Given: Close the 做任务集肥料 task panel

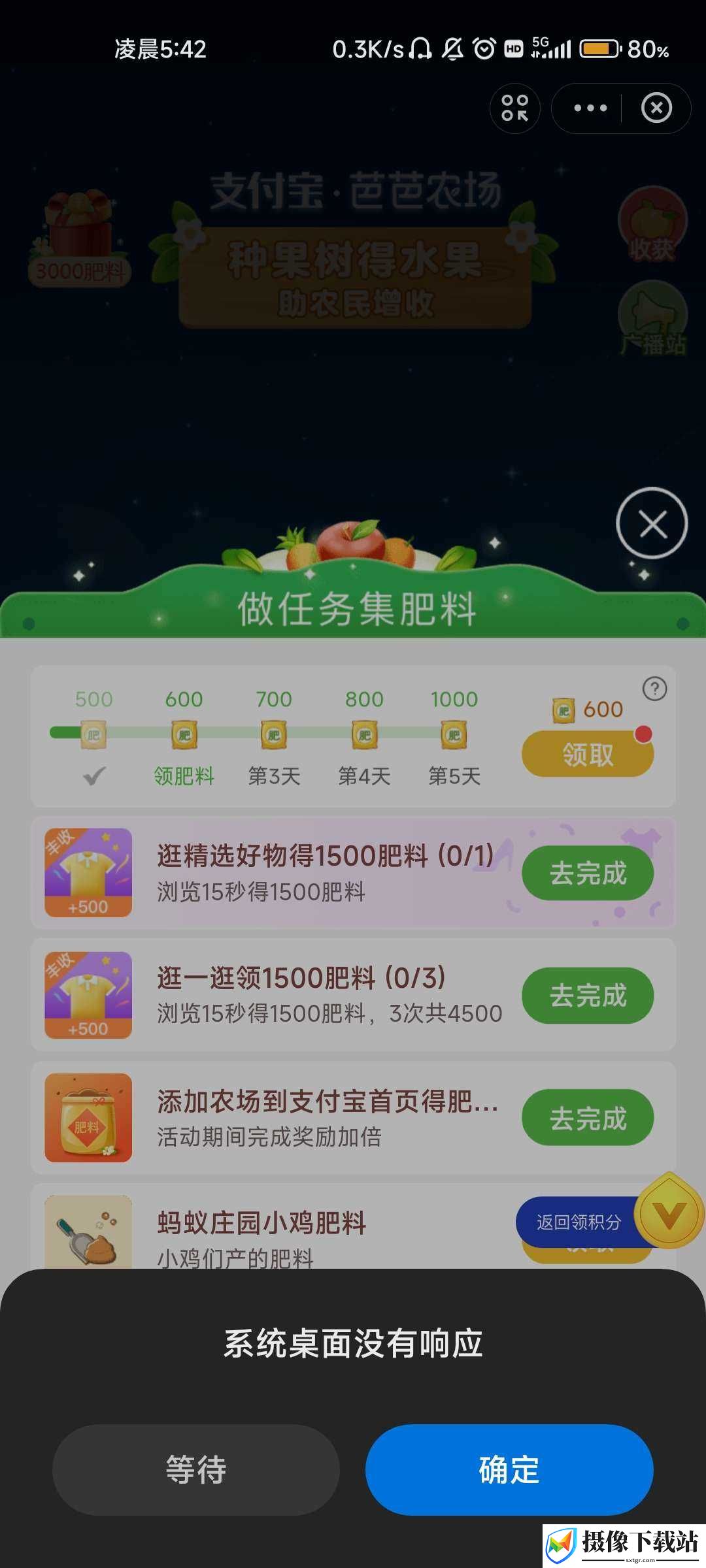Looking at the screenshot, I should pos(652,523).
